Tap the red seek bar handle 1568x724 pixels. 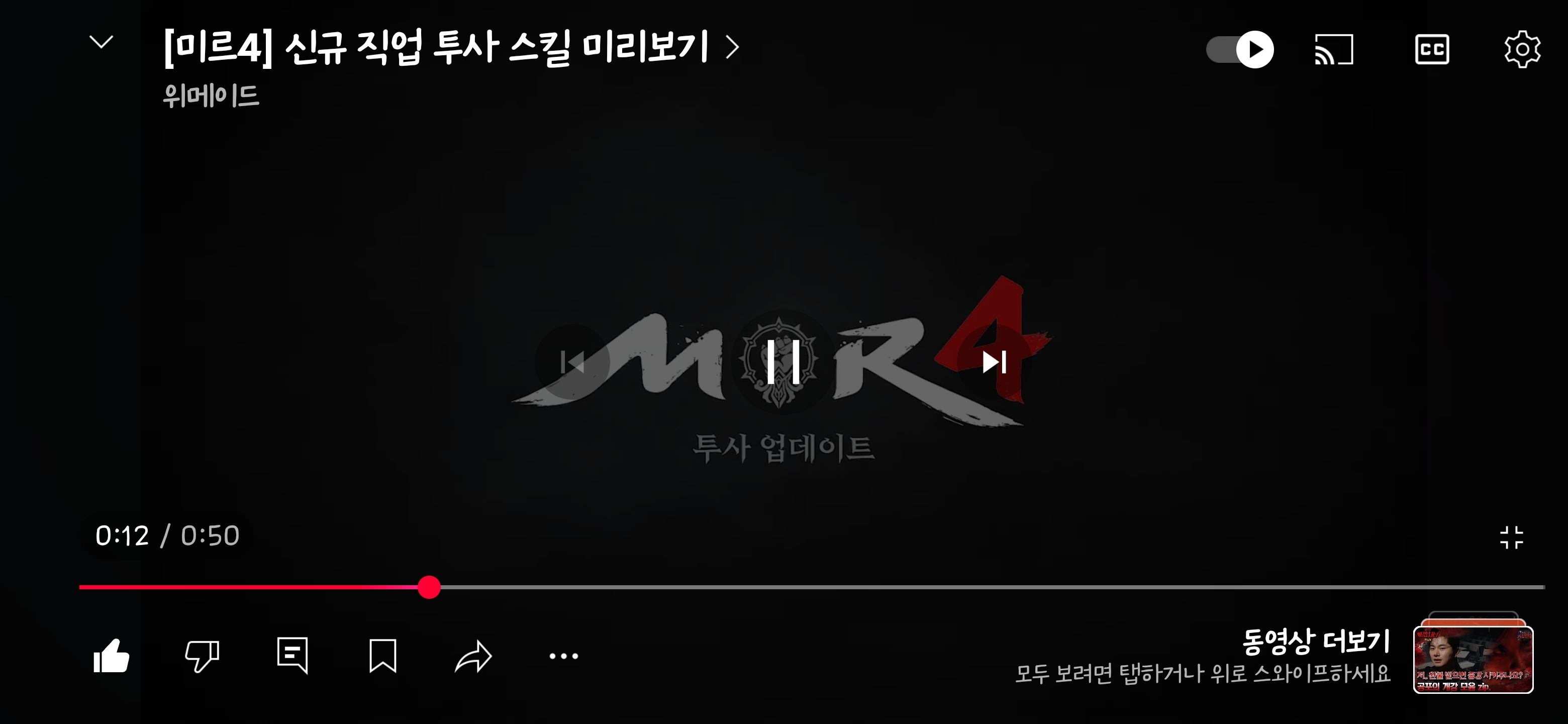429,587
